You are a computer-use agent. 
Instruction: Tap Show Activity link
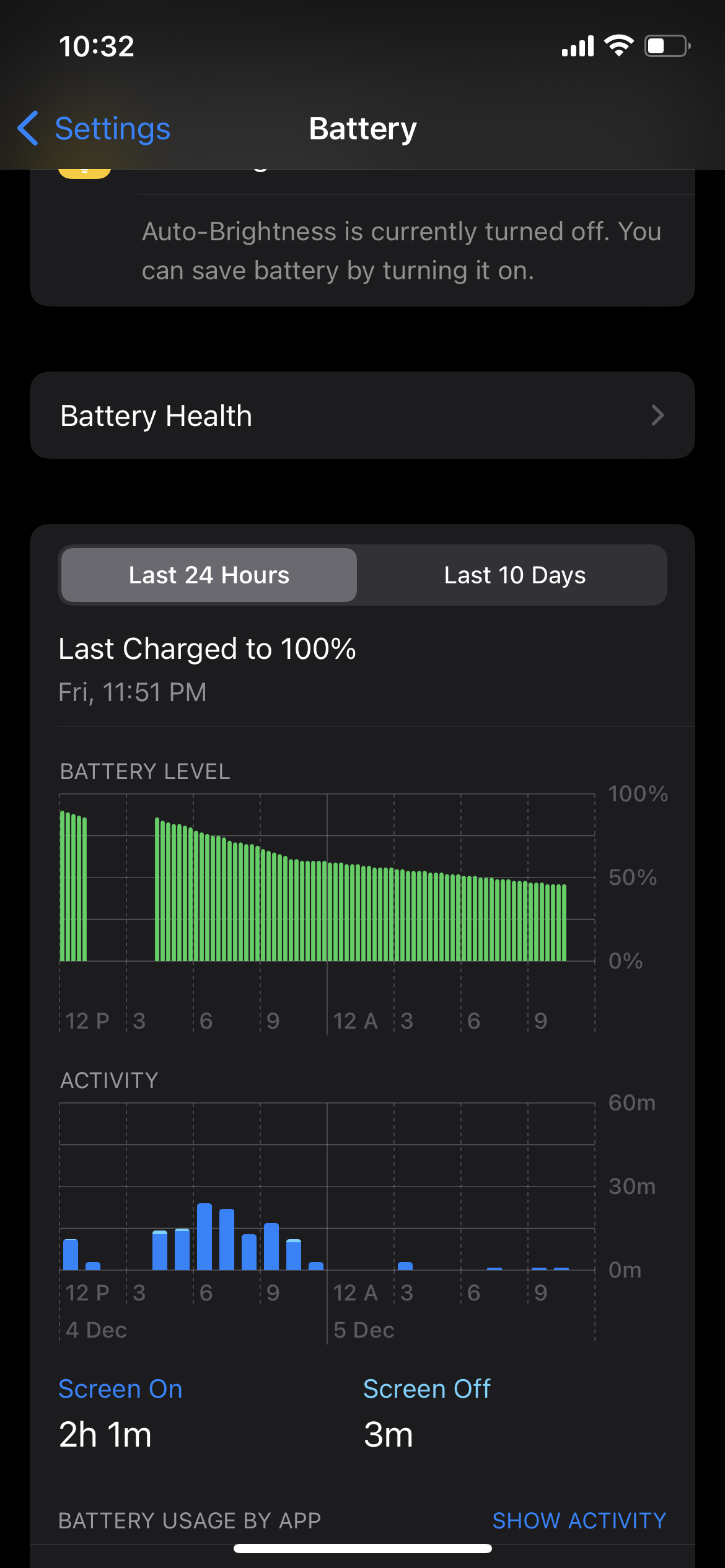tap(579, 1520)
